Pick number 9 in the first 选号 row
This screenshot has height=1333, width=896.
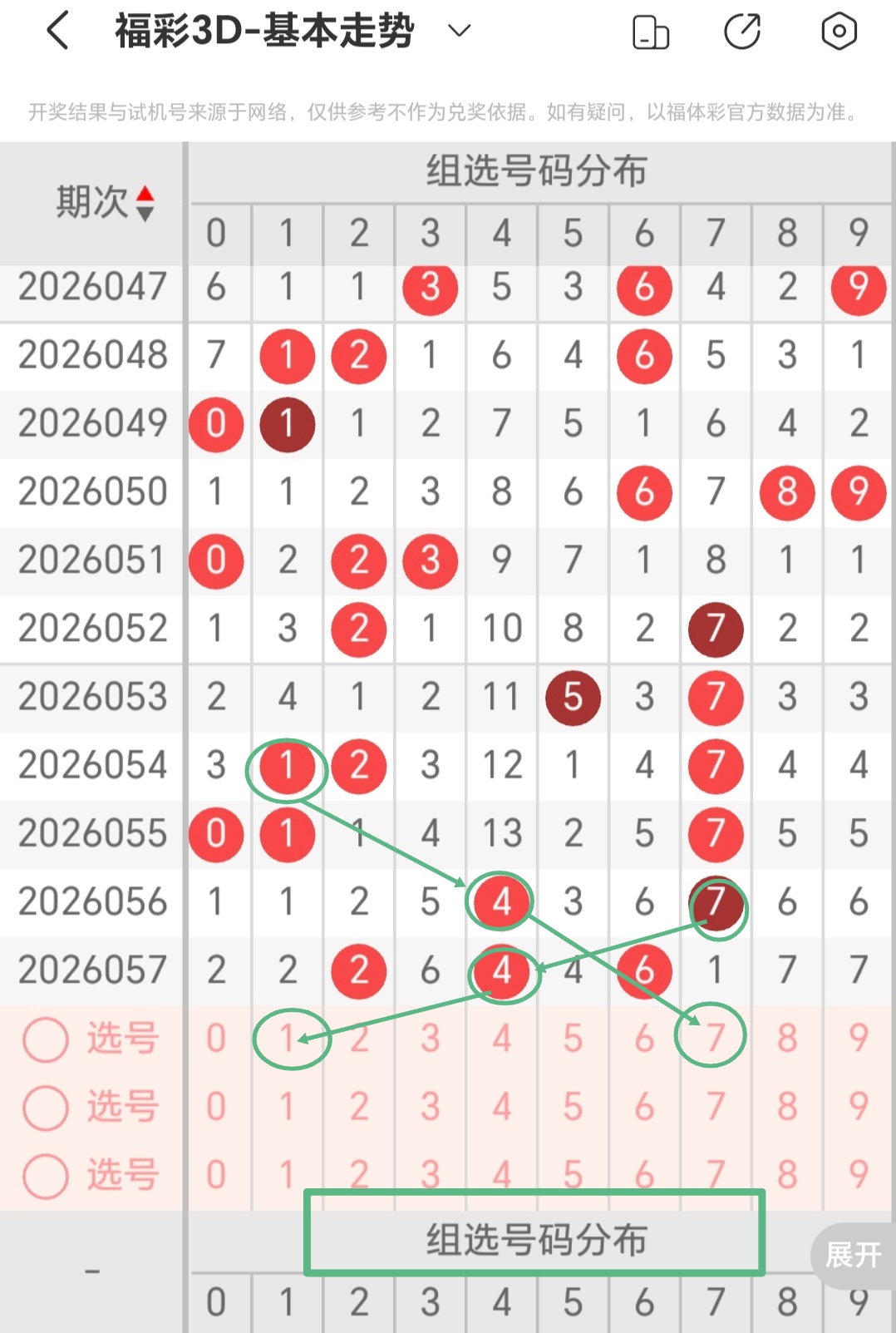[x=859, y=1039]
